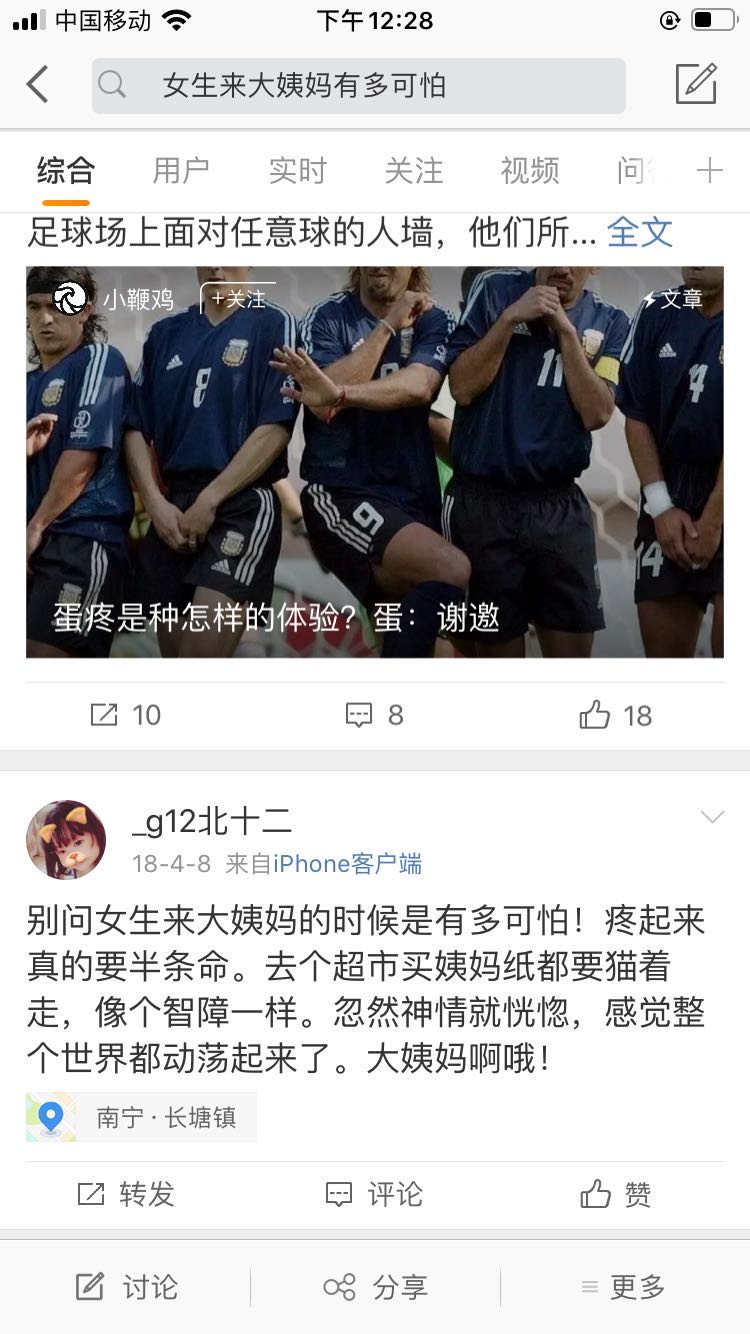Switch to the 用户 tab

[181, 171]
